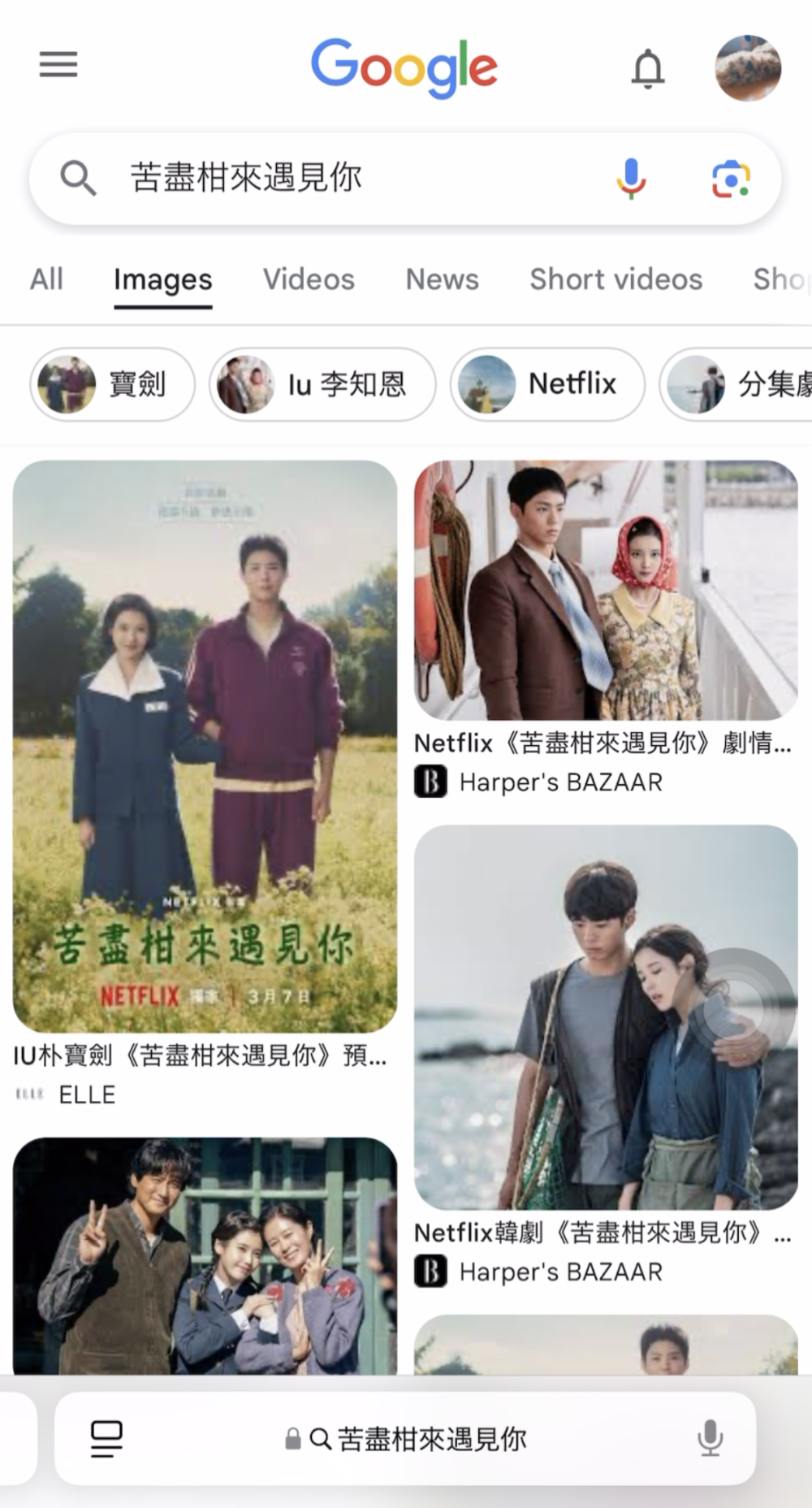Toggle the lu 李知恩 filter chip

(321, 384)
